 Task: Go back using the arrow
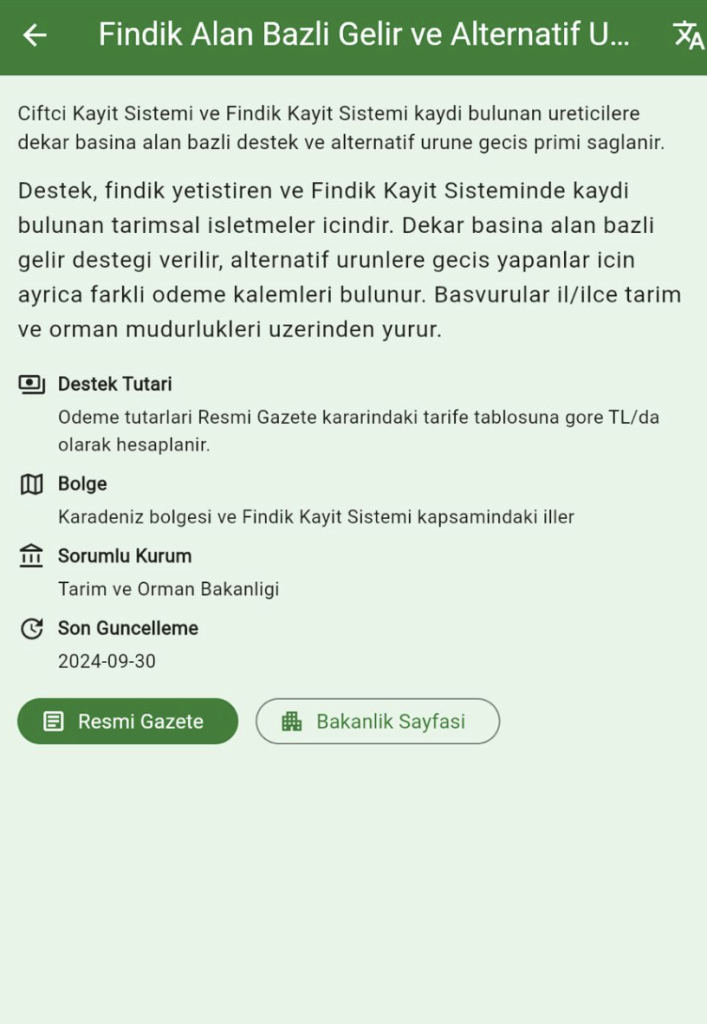35,36
